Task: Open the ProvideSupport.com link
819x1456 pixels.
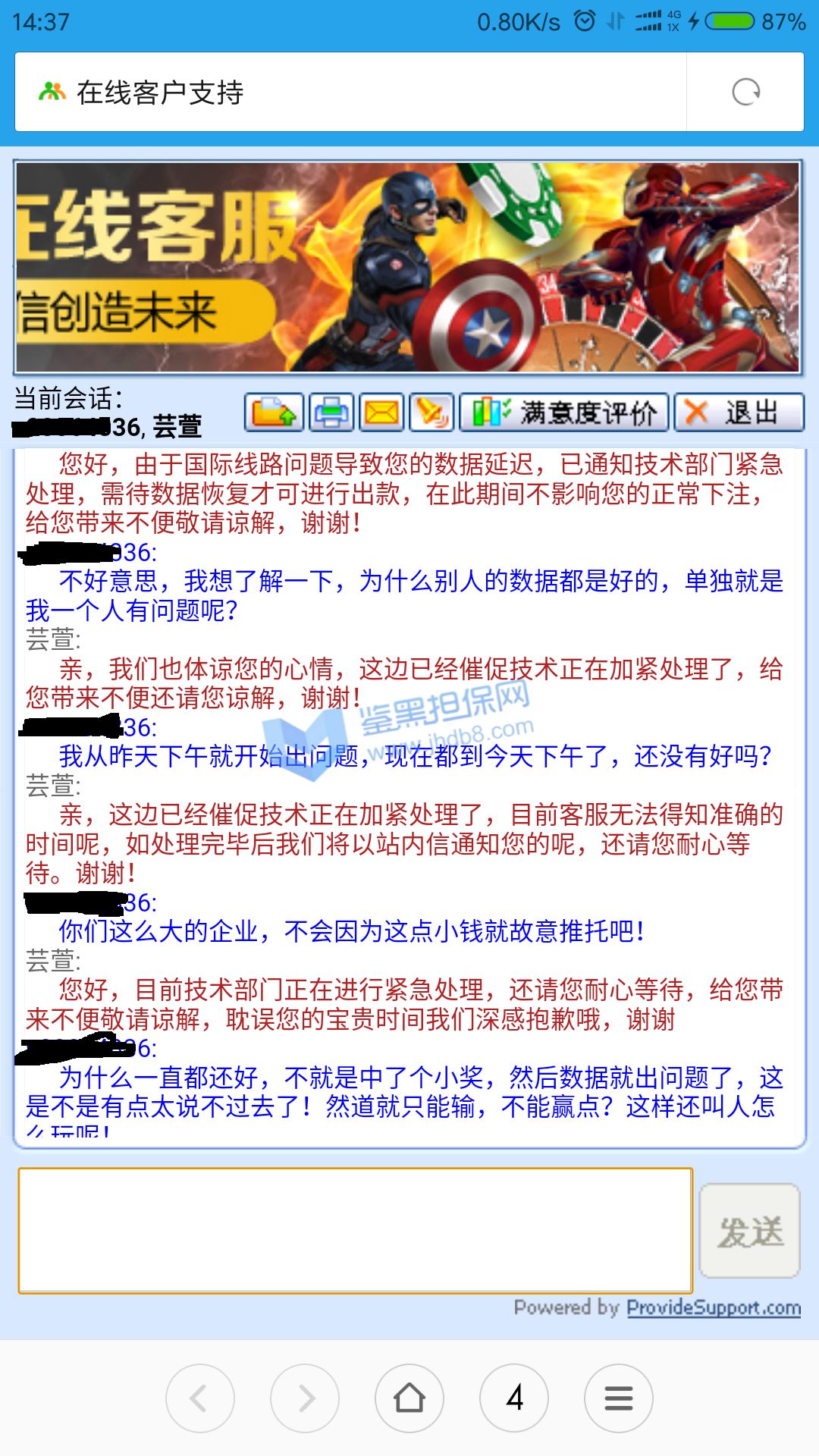Action: tap(713, 1307)
